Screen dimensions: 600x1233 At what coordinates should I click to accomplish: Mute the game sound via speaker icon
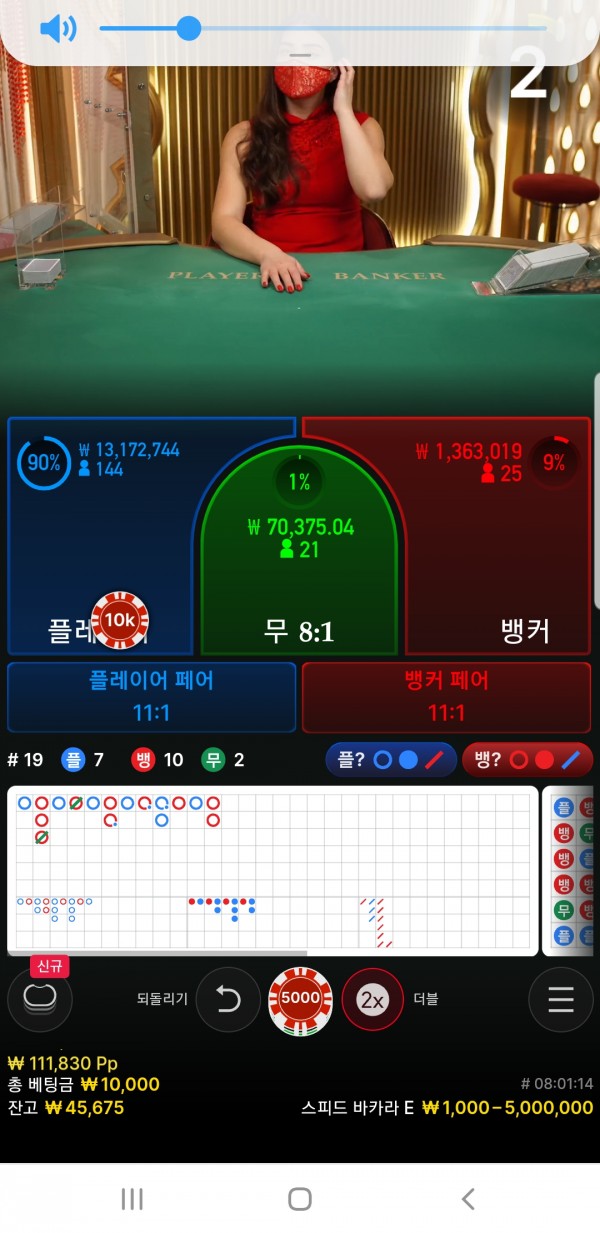click(x=57, y=29)
